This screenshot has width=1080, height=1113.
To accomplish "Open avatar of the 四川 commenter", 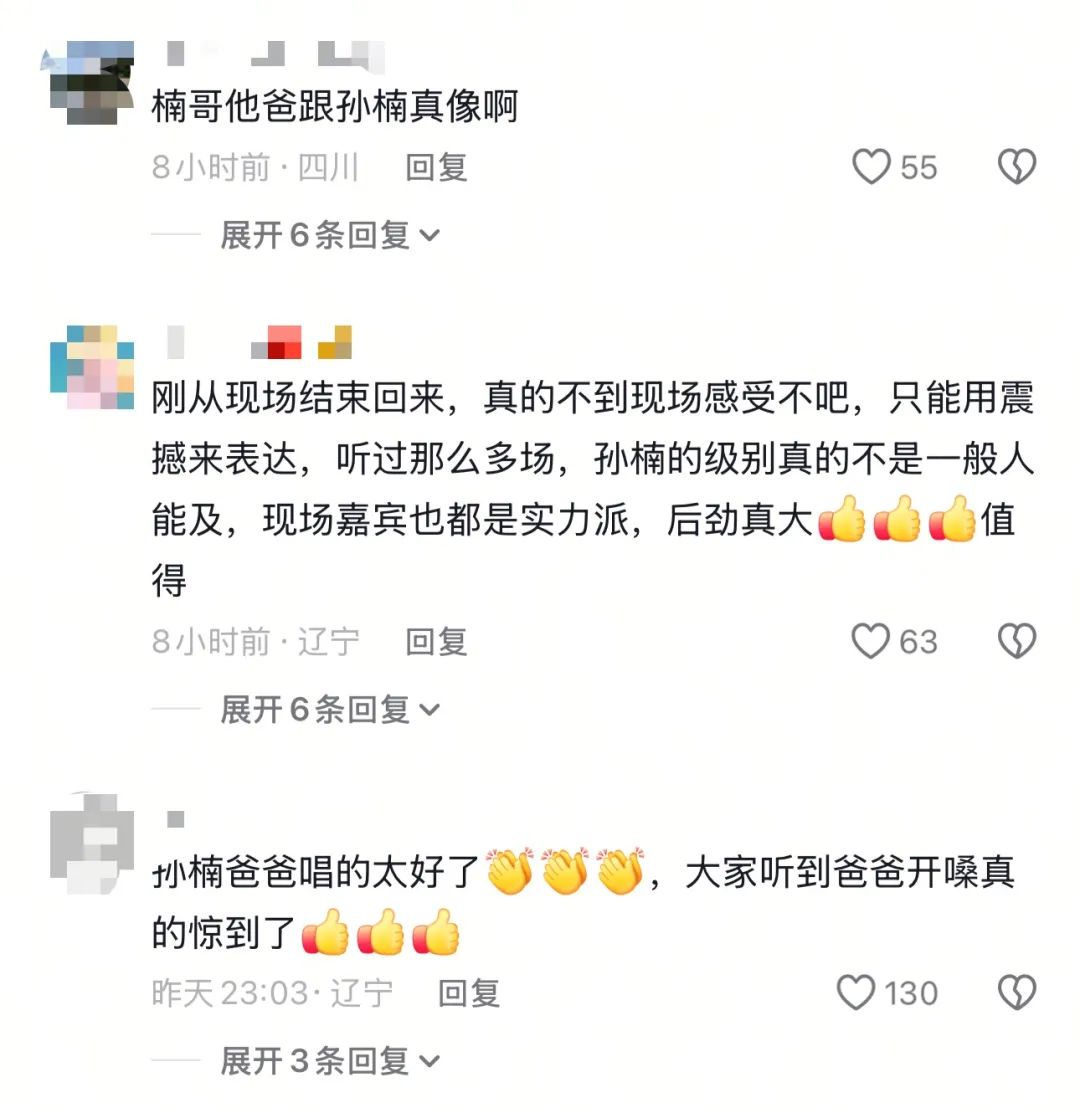I will [92, 82].
